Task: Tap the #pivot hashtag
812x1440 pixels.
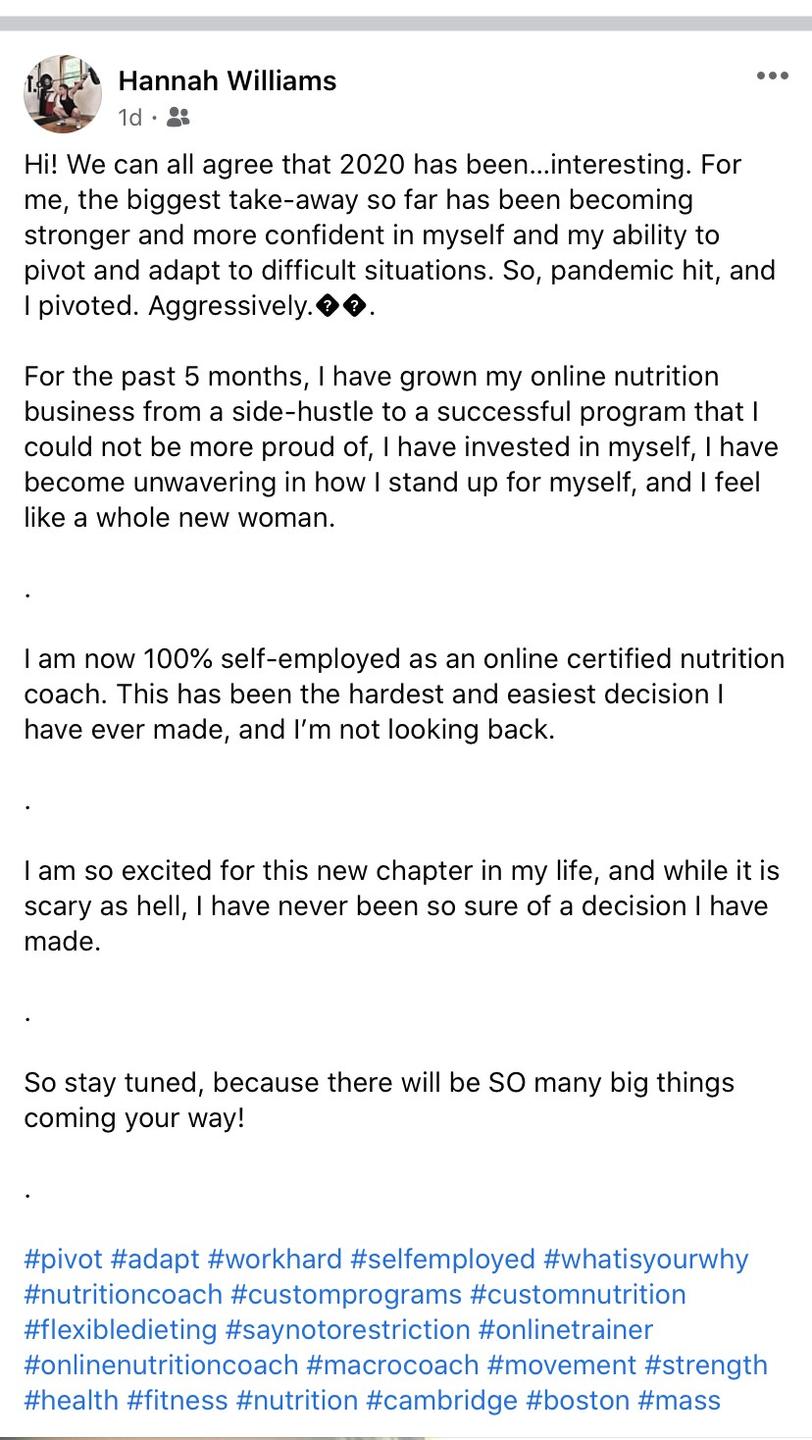Action: (x=63, y=1259)
